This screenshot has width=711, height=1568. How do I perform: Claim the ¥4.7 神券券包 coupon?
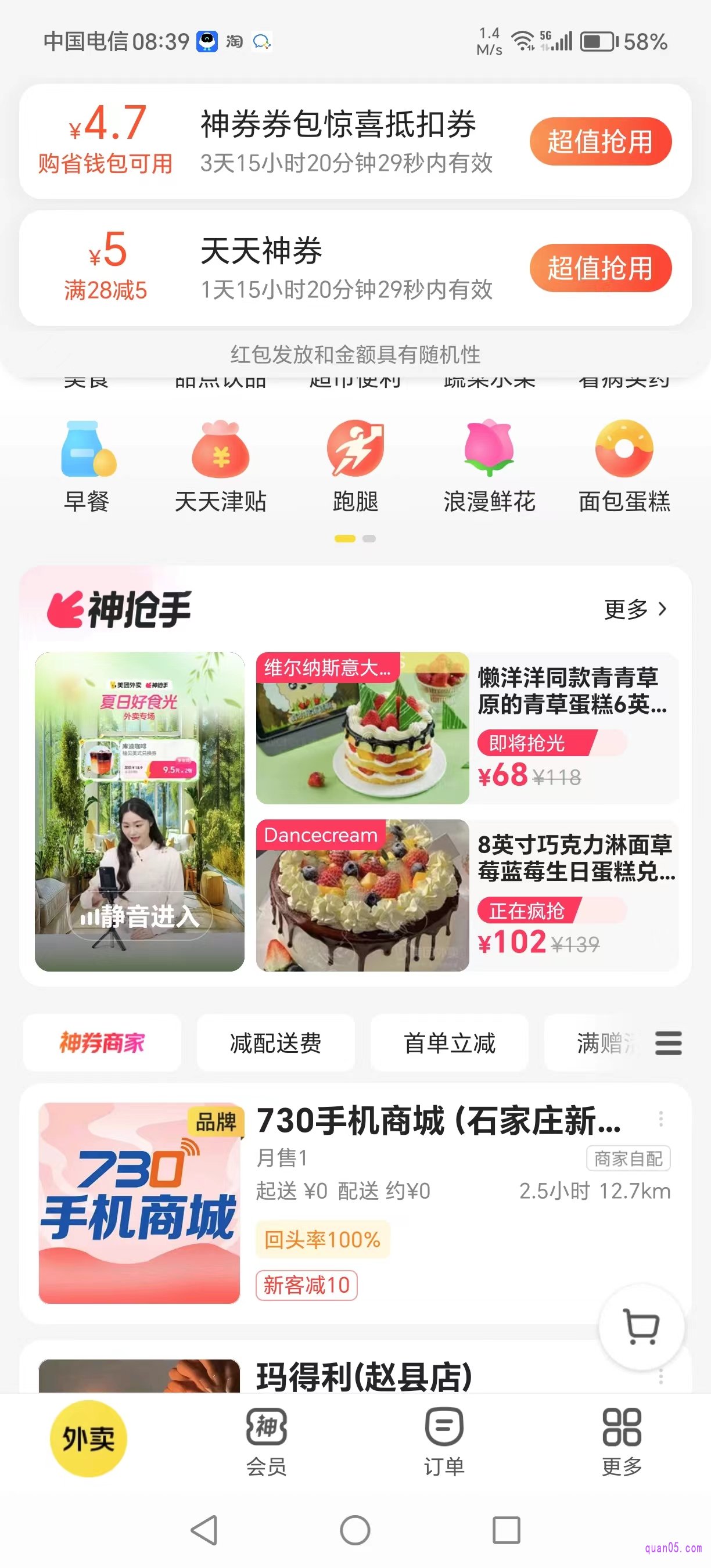tap(599, 142)
